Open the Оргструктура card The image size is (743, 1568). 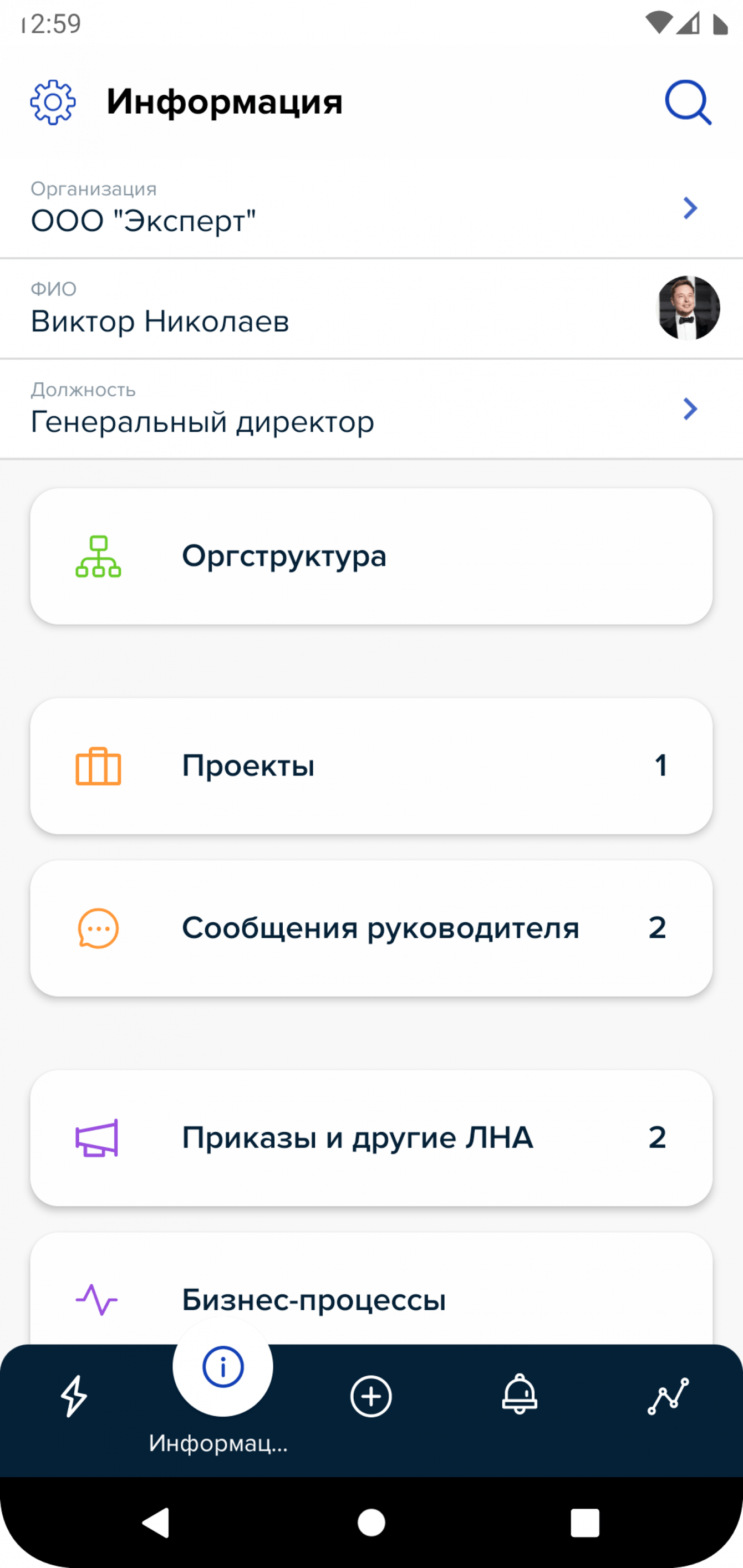[x=370, y=556]
